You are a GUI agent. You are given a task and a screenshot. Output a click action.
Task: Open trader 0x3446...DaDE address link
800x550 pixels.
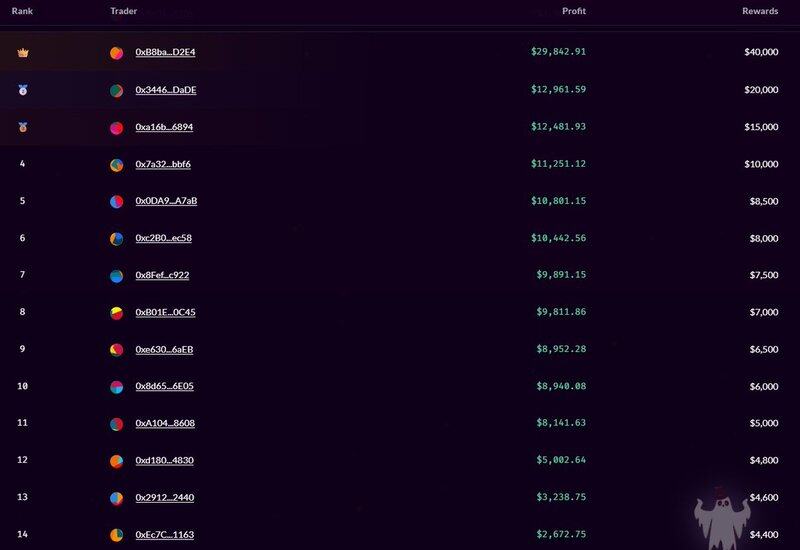pos(165,90)
